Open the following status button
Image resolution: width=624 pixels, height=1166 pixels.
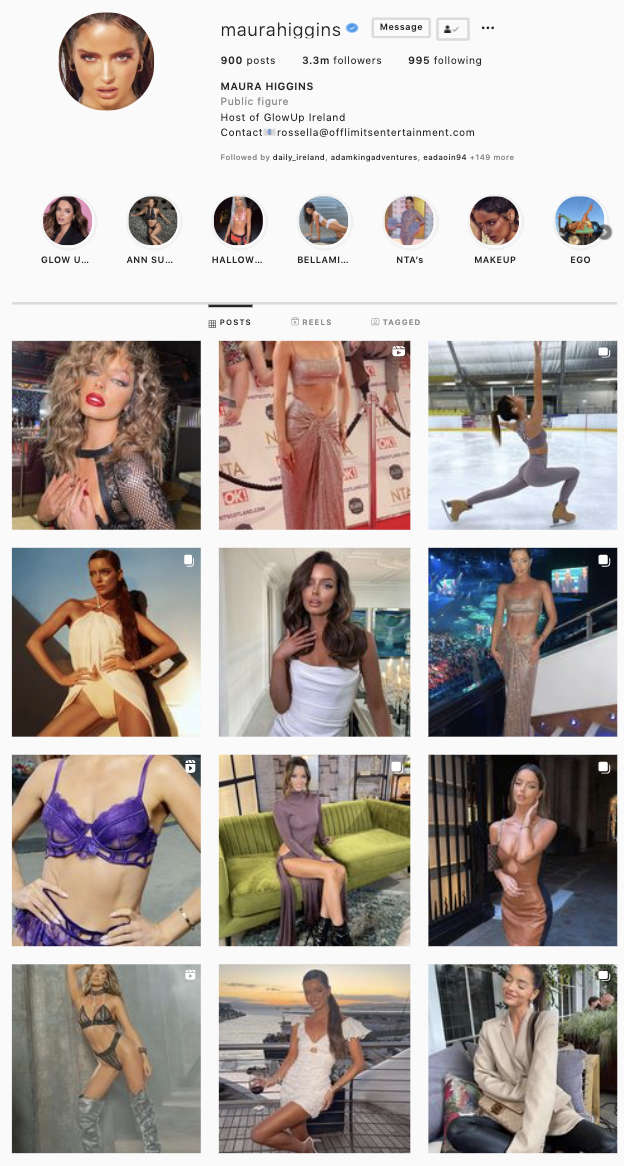click(452, 28)
